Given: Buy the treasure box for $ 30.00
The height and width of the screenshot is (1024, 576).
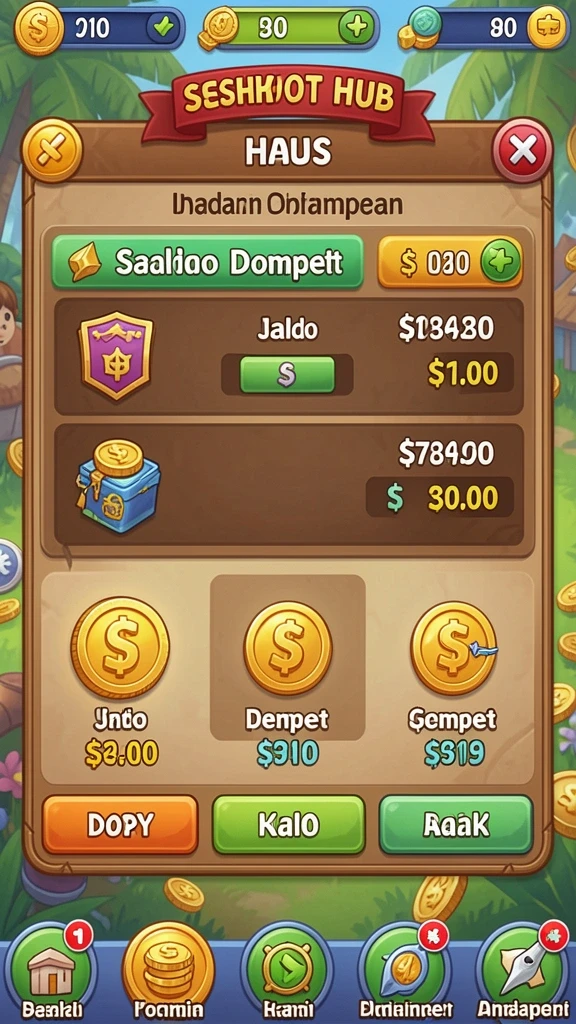Looking at the screenshot, I should coord(440,496).
